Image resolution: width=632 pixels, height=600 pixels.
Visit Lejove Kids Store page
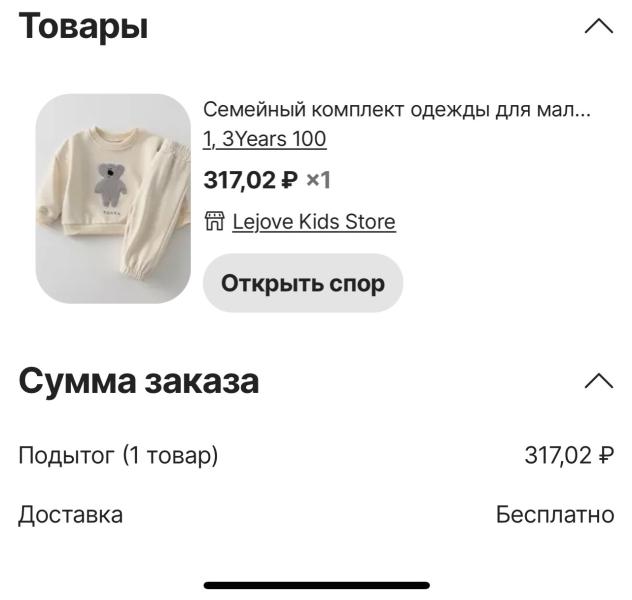click(313, 222)
